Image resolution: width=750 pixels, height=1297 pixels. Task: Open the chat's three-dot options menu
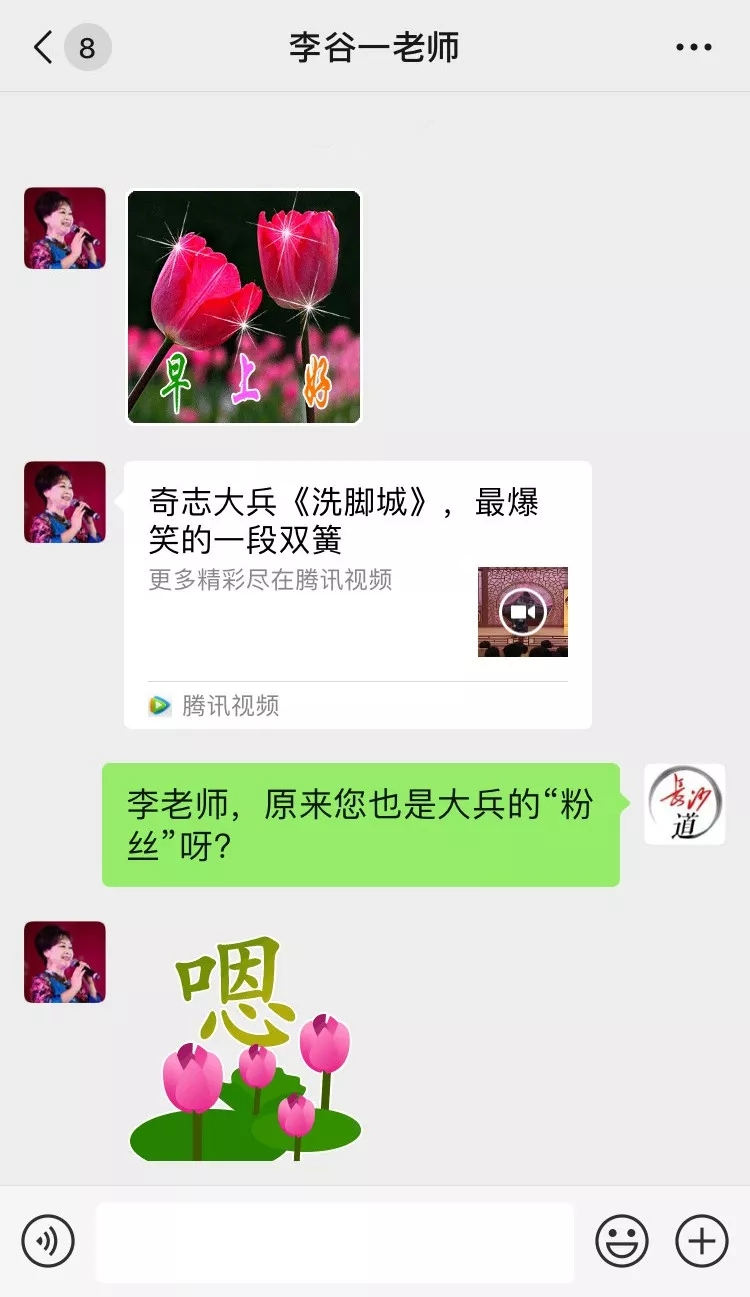tap(693, 47)
